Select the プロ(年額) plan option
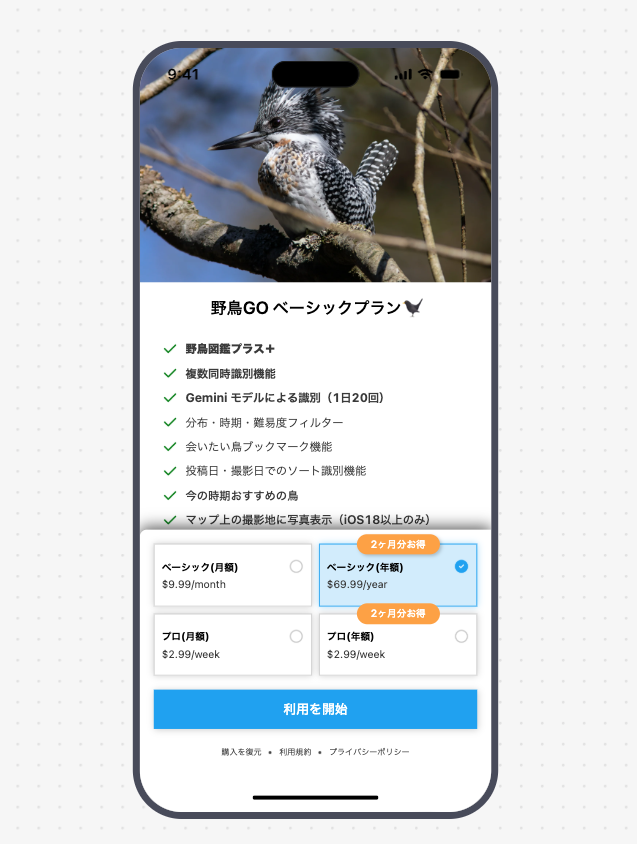Screen dimensions: 637x844 (397, 644)
